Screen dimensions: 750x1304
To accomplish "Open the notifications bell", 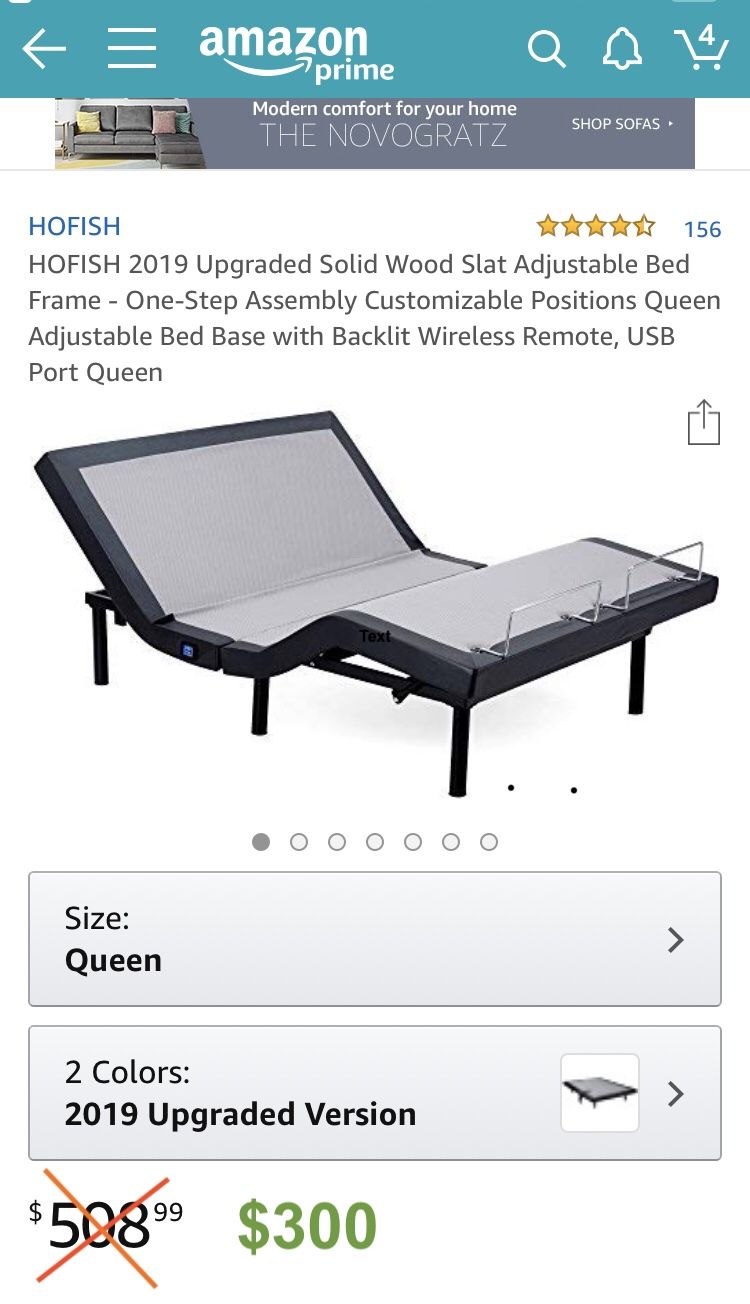I will (621, 48).
